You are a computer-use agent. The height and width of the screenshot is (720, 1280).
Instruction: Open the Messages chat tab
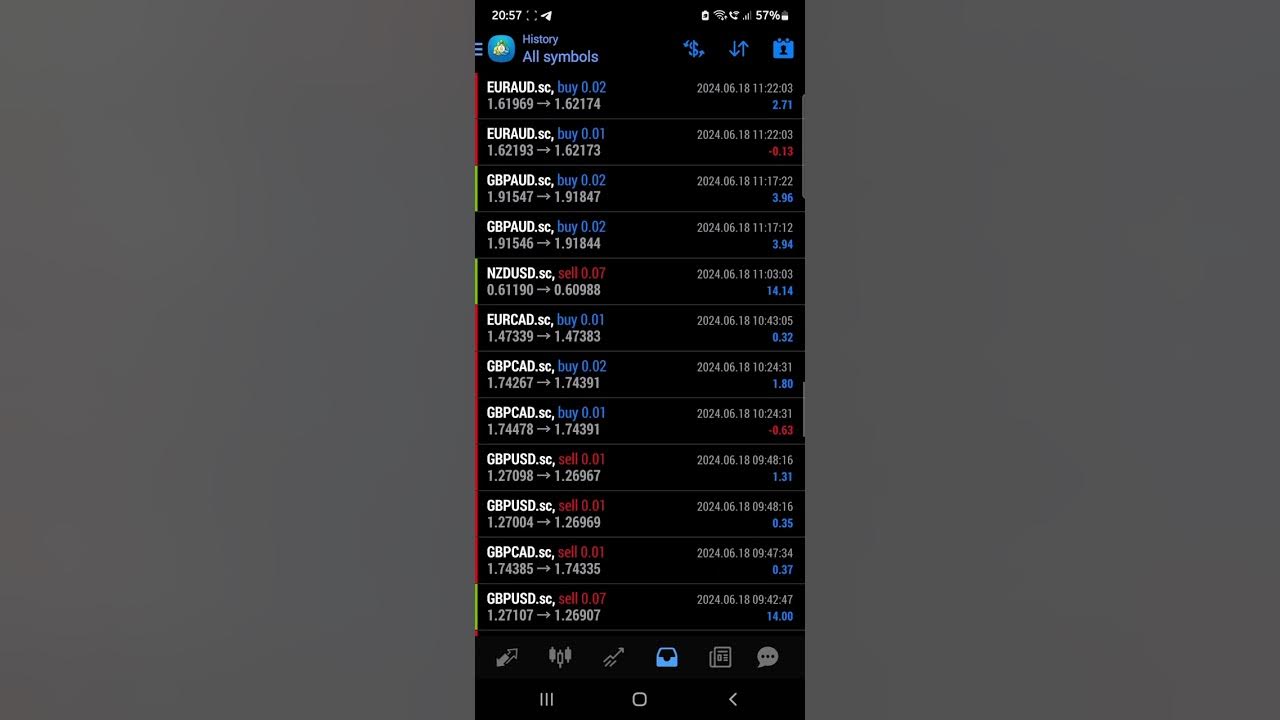(x=768, y=657)
